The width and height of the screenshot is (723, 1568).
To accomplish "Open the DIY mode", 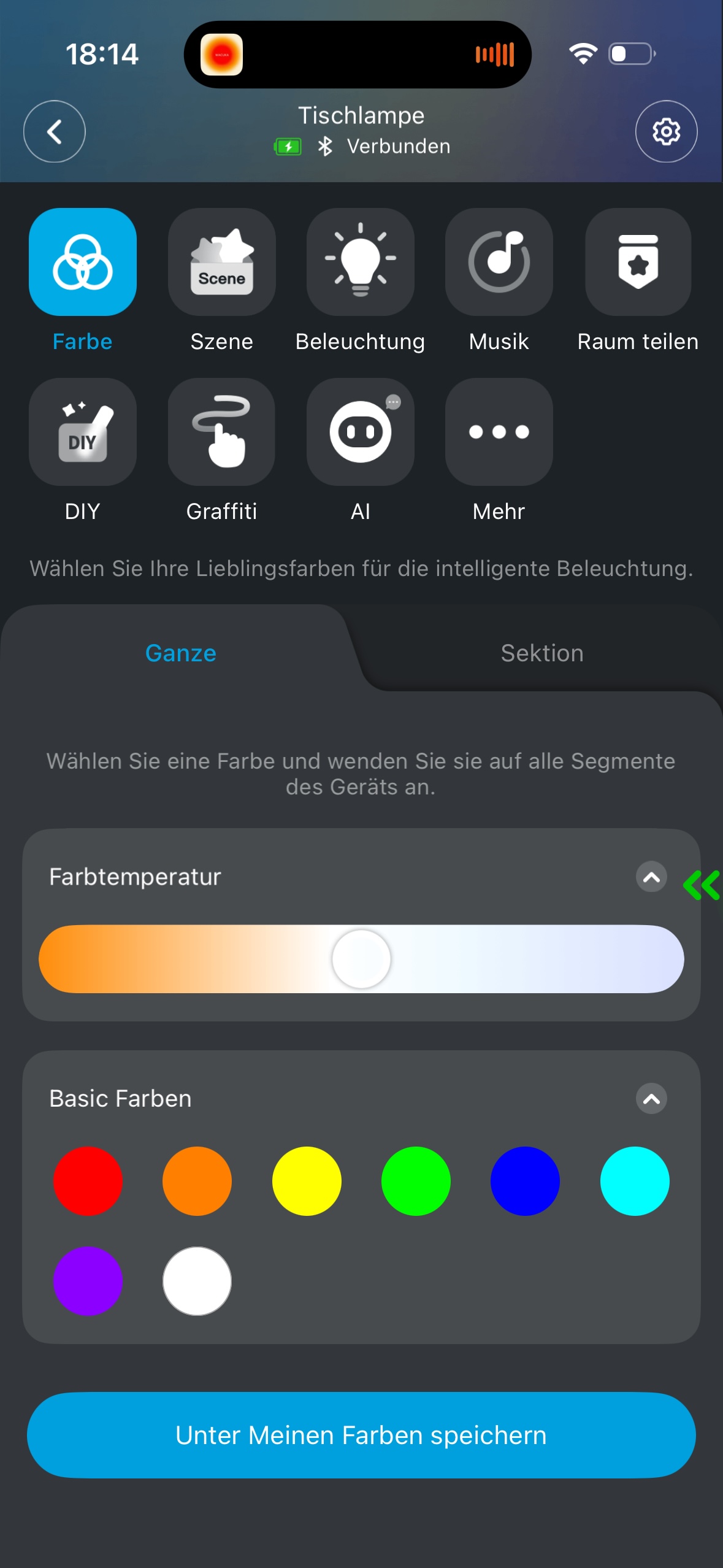I will click(x=83, y=432).
